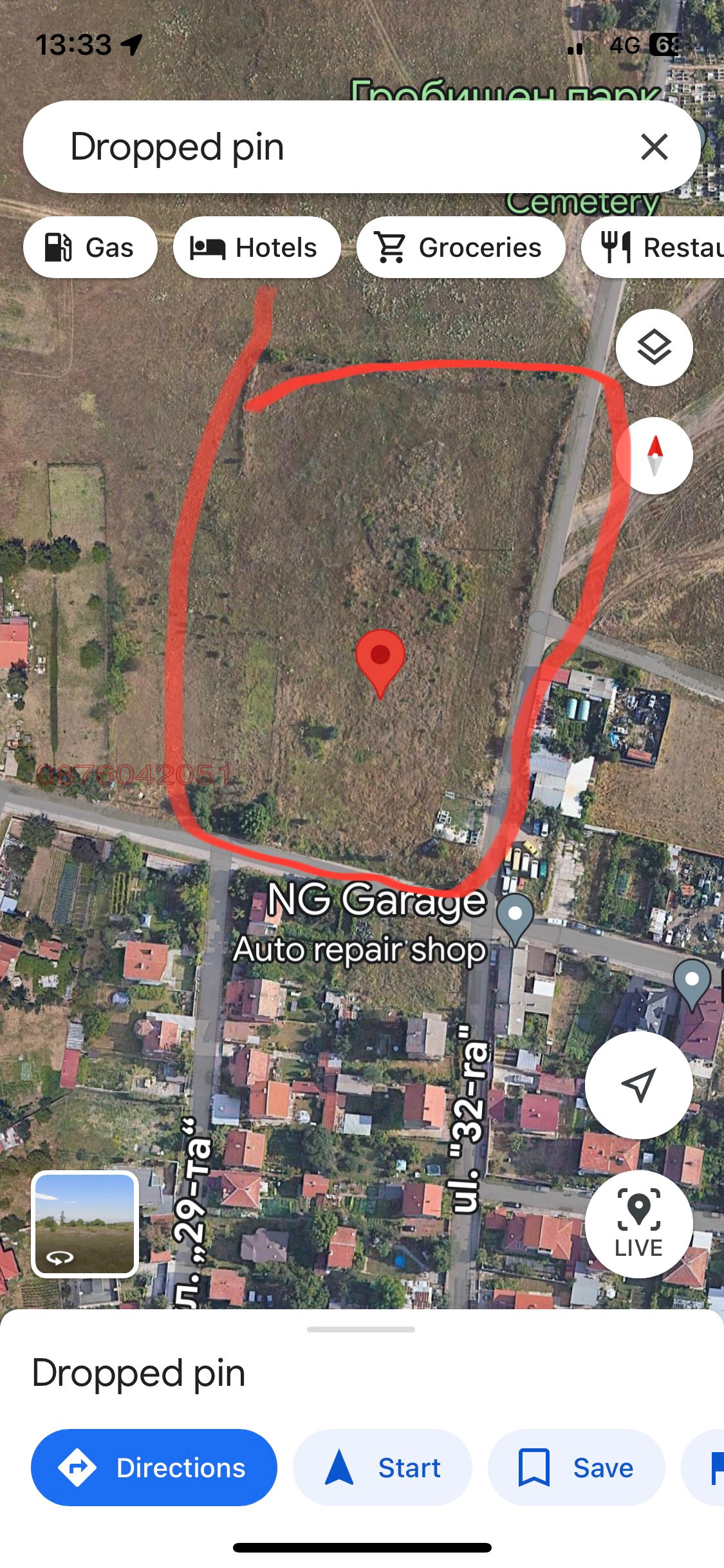
Task: Launch Live View
Action: [638, 1224]
